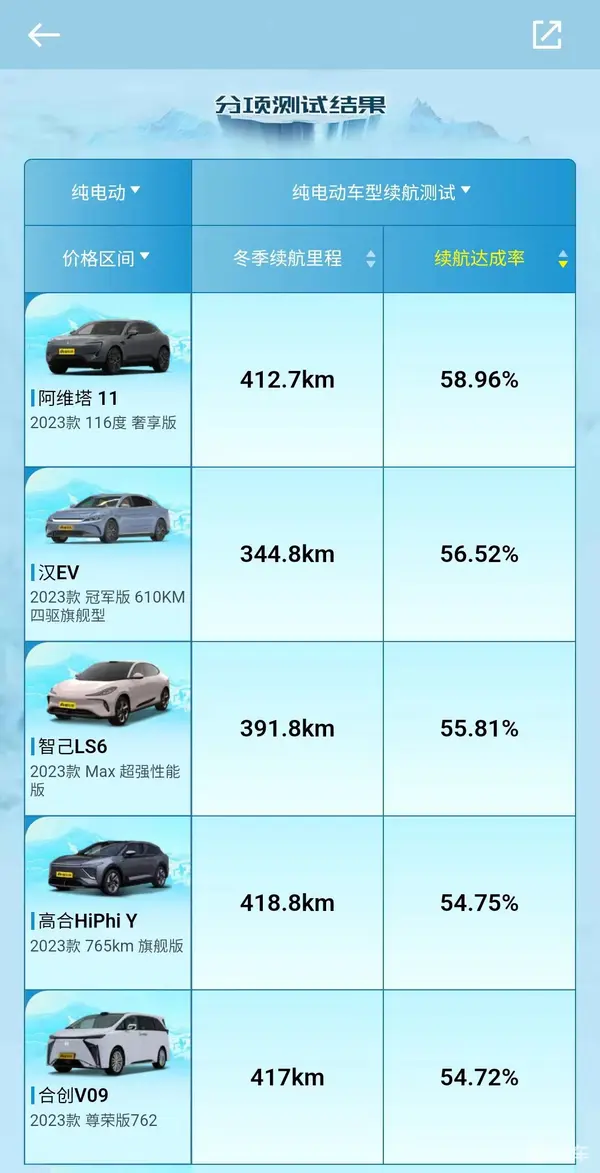Go back using the arrow
Image resolution: width=600 pixels, height=1173 pixels.
tap(44, 35)
